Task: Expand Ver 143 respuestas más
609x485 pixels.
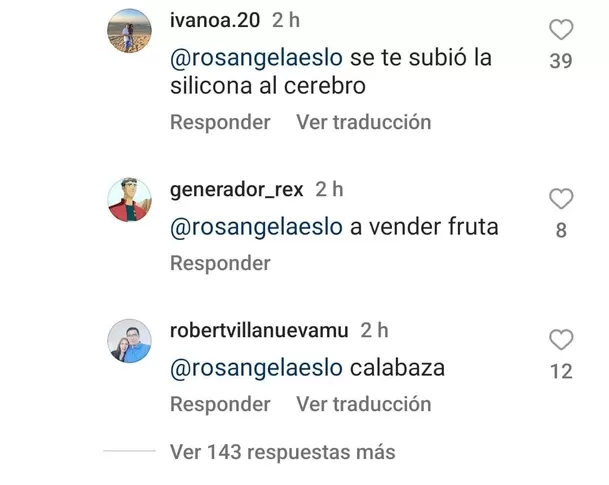Action: [x=283, y=452]
